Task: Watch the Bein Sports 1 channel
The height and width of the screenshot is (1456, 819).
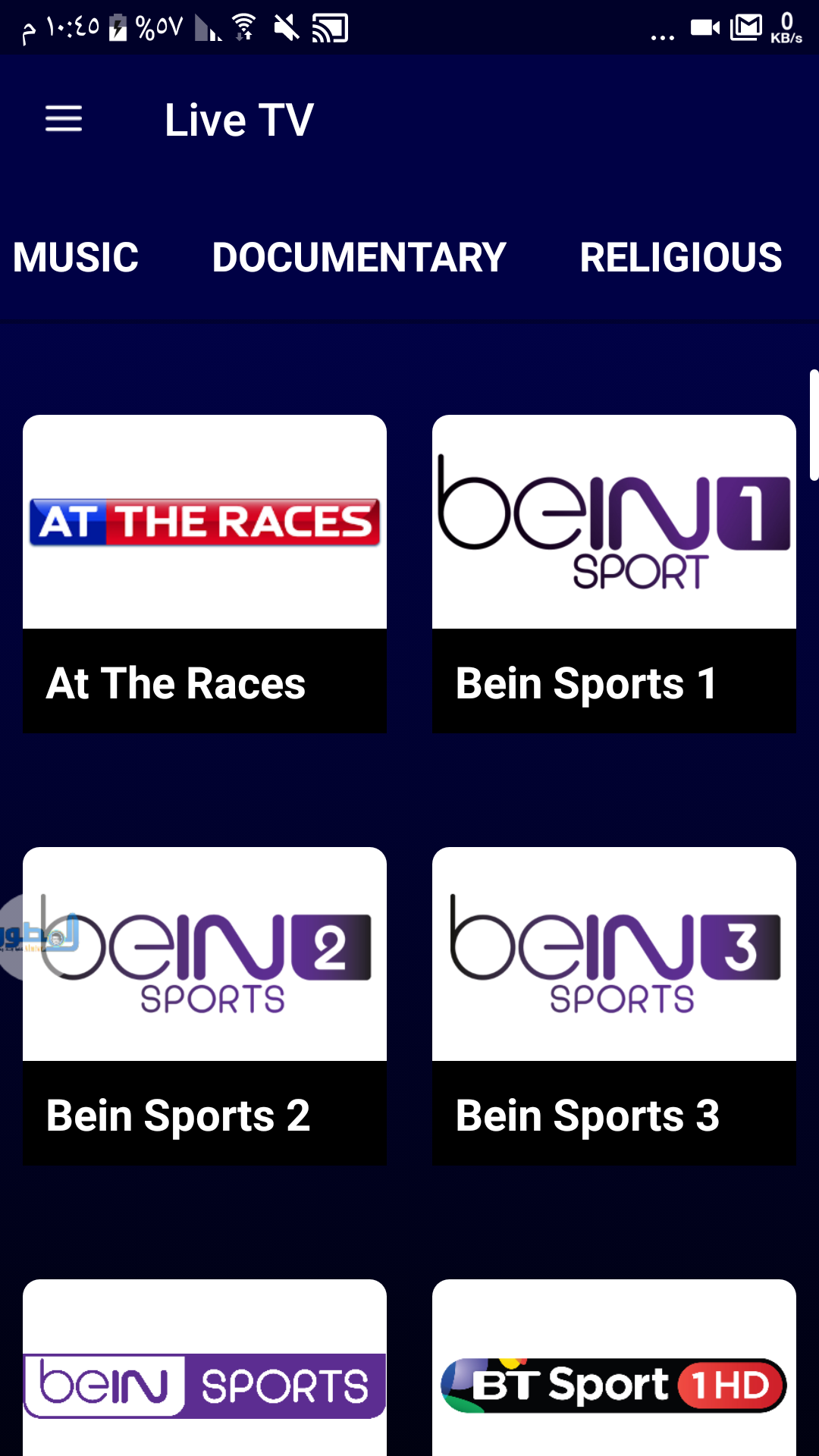Action: pyautogui.click(x=614, y=573)
